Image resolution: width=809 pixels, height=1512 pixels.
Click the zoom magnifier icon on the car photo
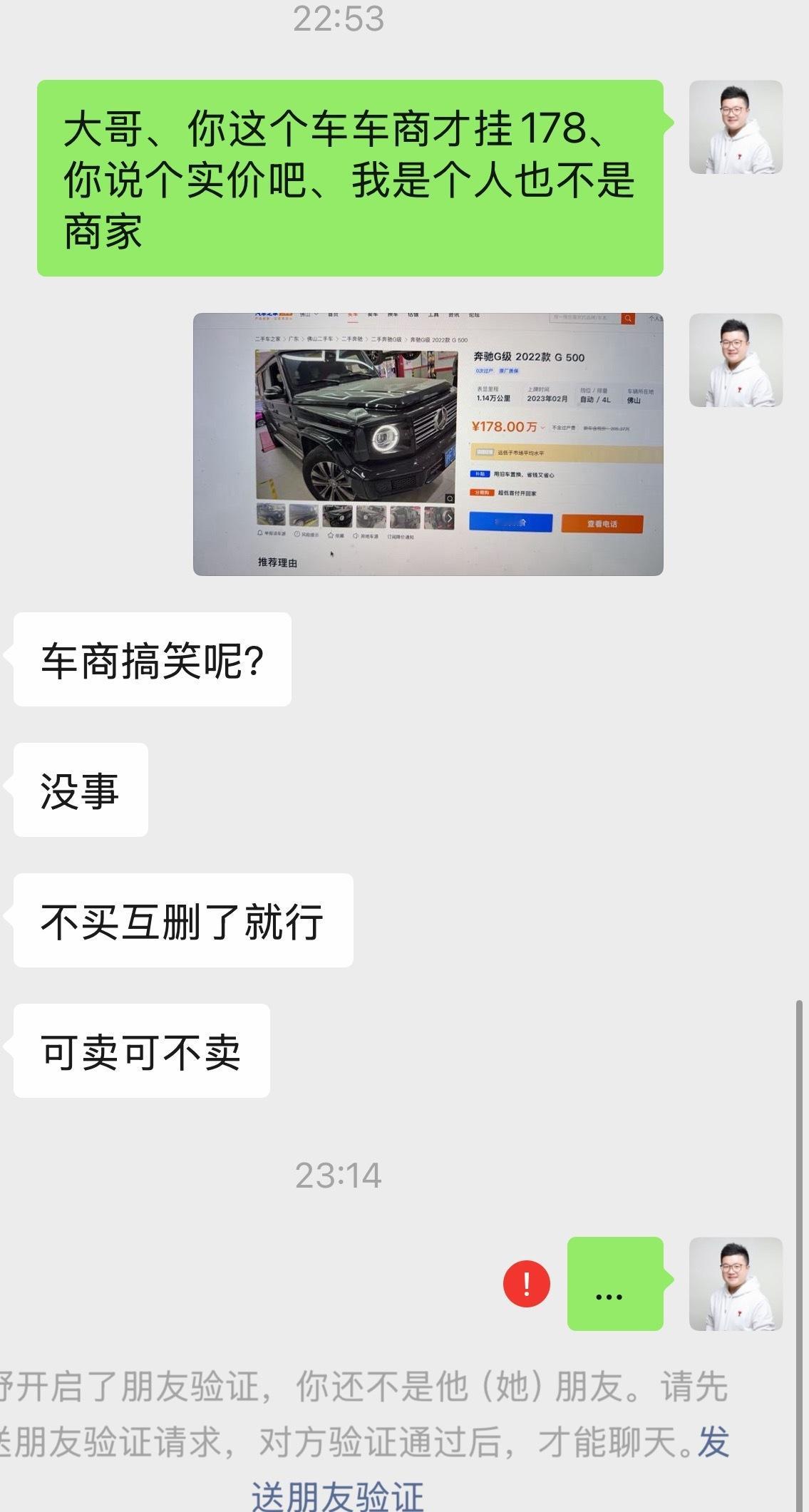pyautogui.click(x=449, y=498)
